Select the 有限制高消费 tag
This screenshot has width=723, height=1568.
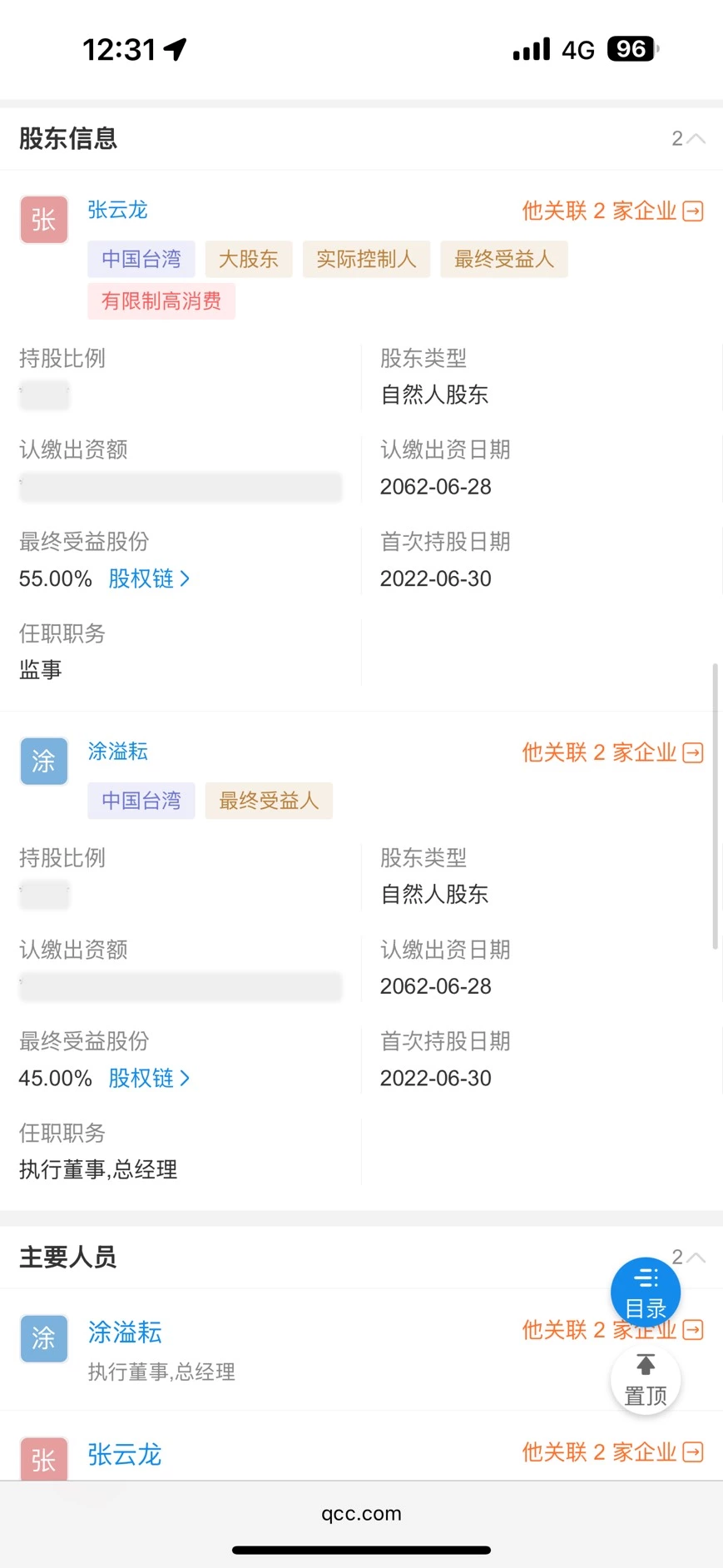[x=161, y=300]
